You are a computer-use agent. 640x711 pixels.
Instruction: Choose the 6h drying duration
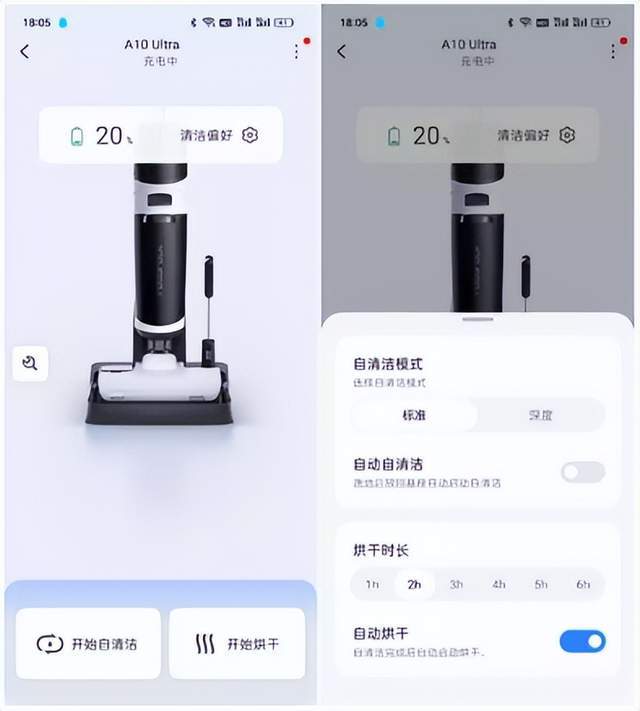pyautogui.click(x=583, y=584)
